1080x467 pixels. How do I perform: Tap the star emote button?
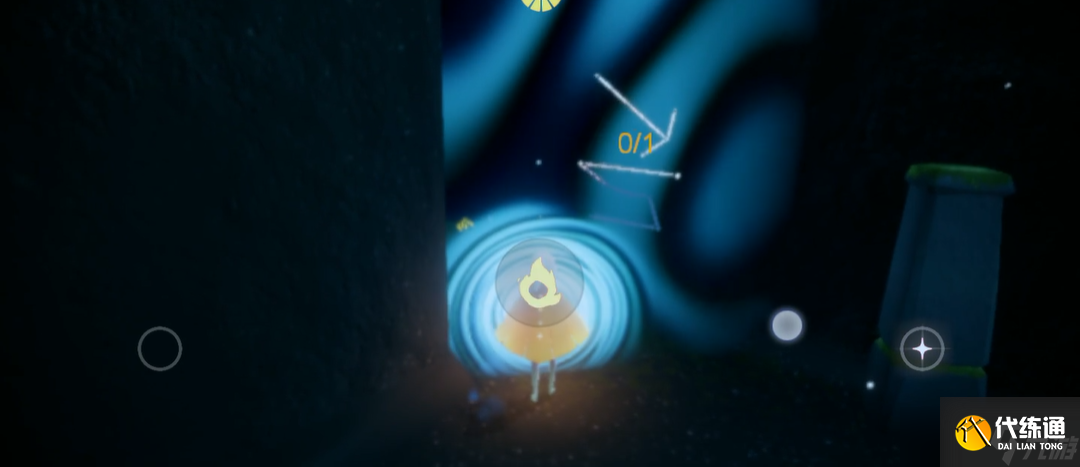922,349
